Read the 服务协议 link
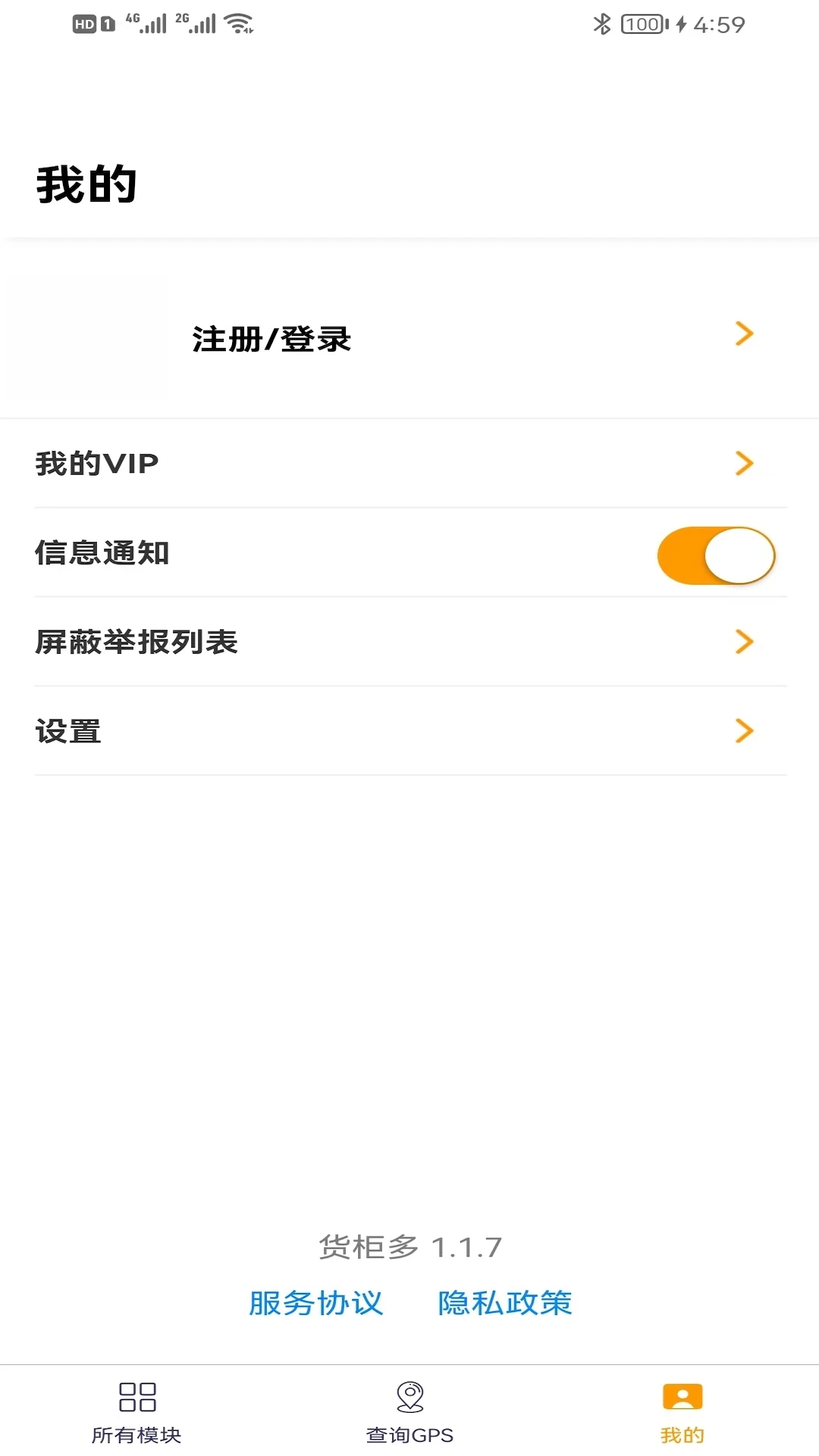Image resolution: width=819 pixels, height=1456 pixels. 316,1303
